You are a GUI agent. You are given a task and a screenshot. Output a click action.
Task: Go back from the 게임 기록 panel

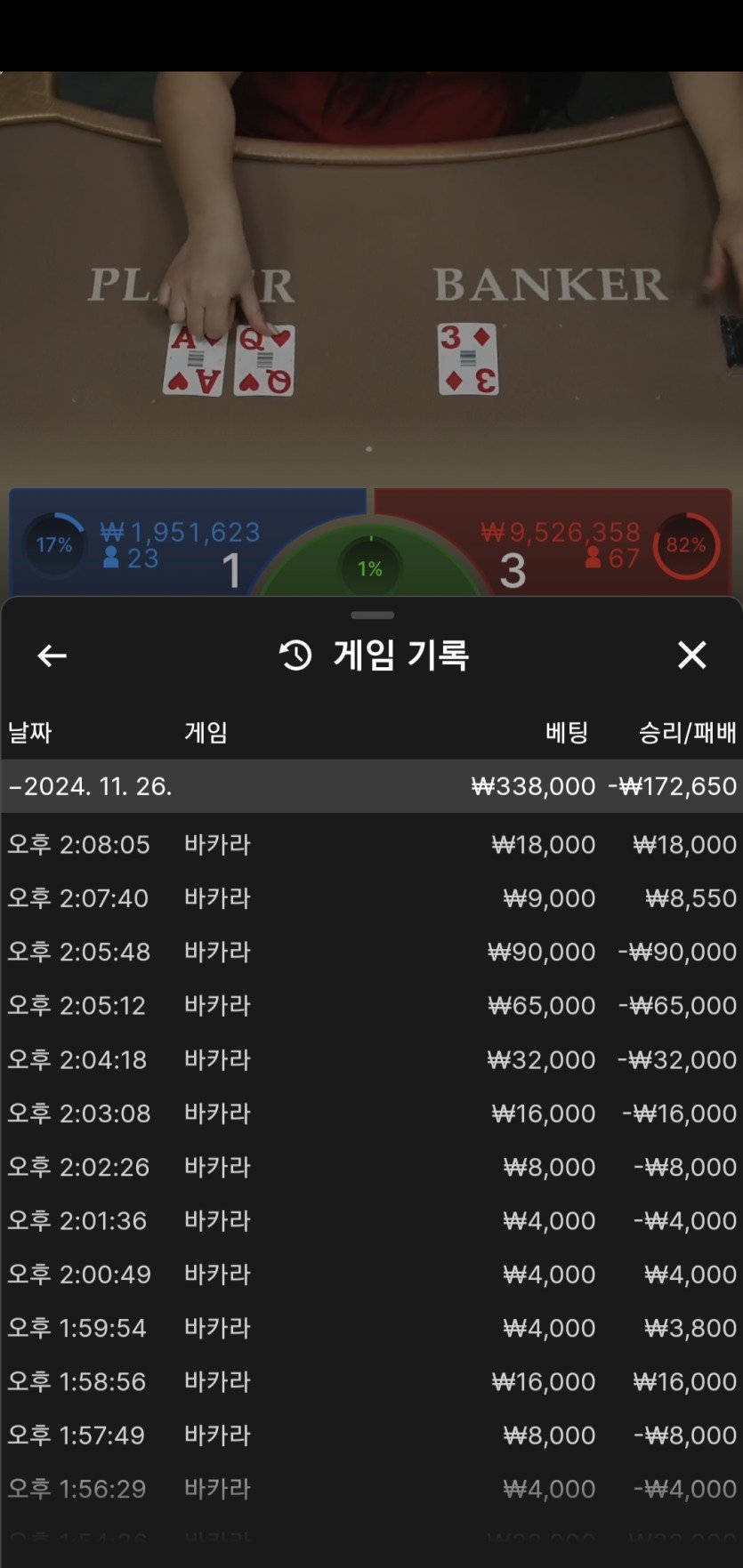click(x=52, y=656)
